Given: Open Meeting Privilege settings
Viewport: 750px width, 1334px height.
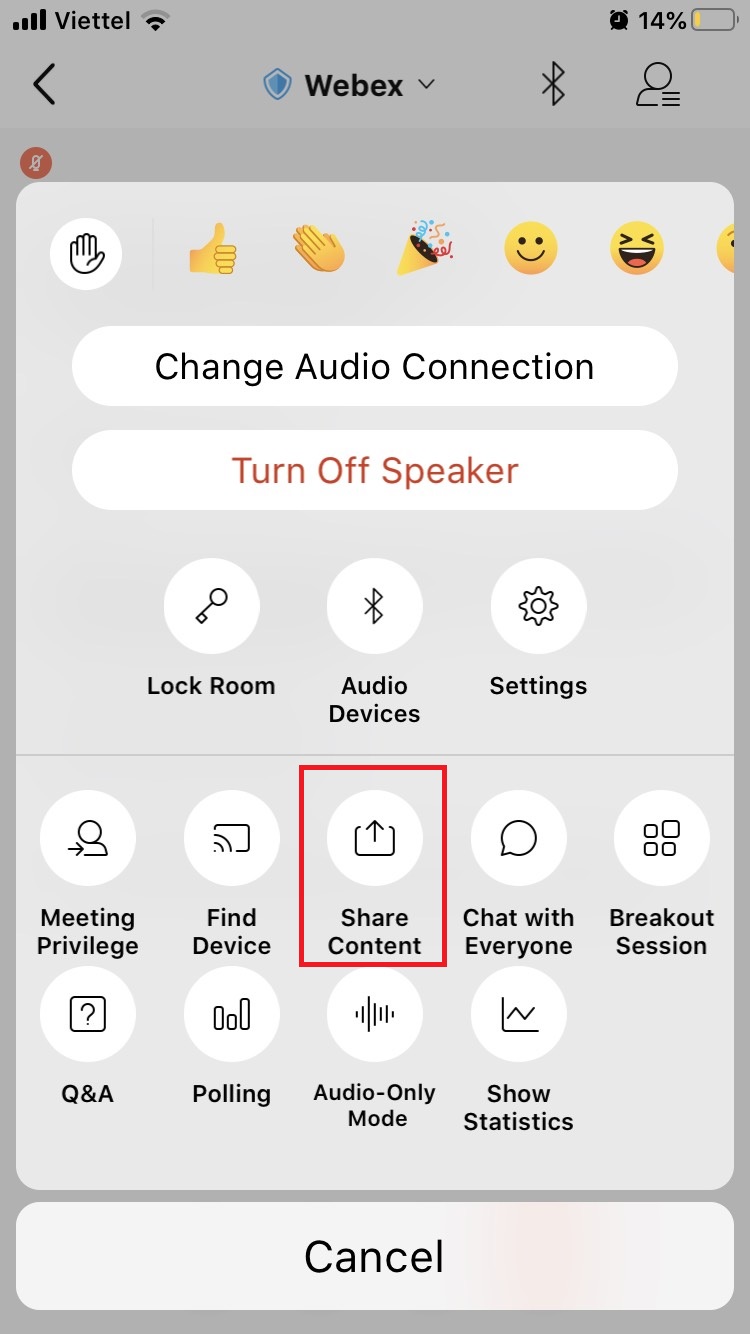Looking at the screenshot, I should point(88,839).
